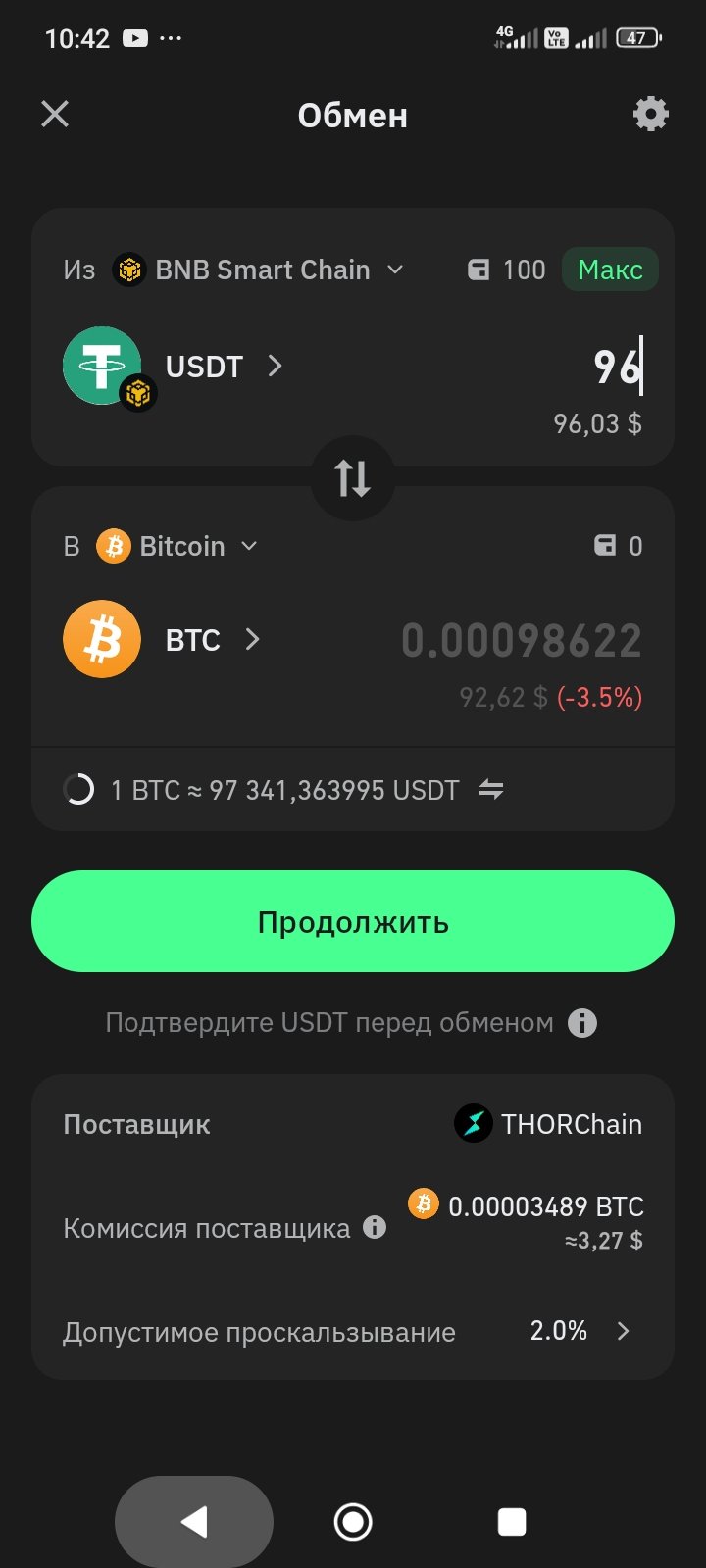The height and width of the screenshot is (1568, 706).
Task: Go to the system home screen
Action: pyautogui.click(x=353, y=1522)
